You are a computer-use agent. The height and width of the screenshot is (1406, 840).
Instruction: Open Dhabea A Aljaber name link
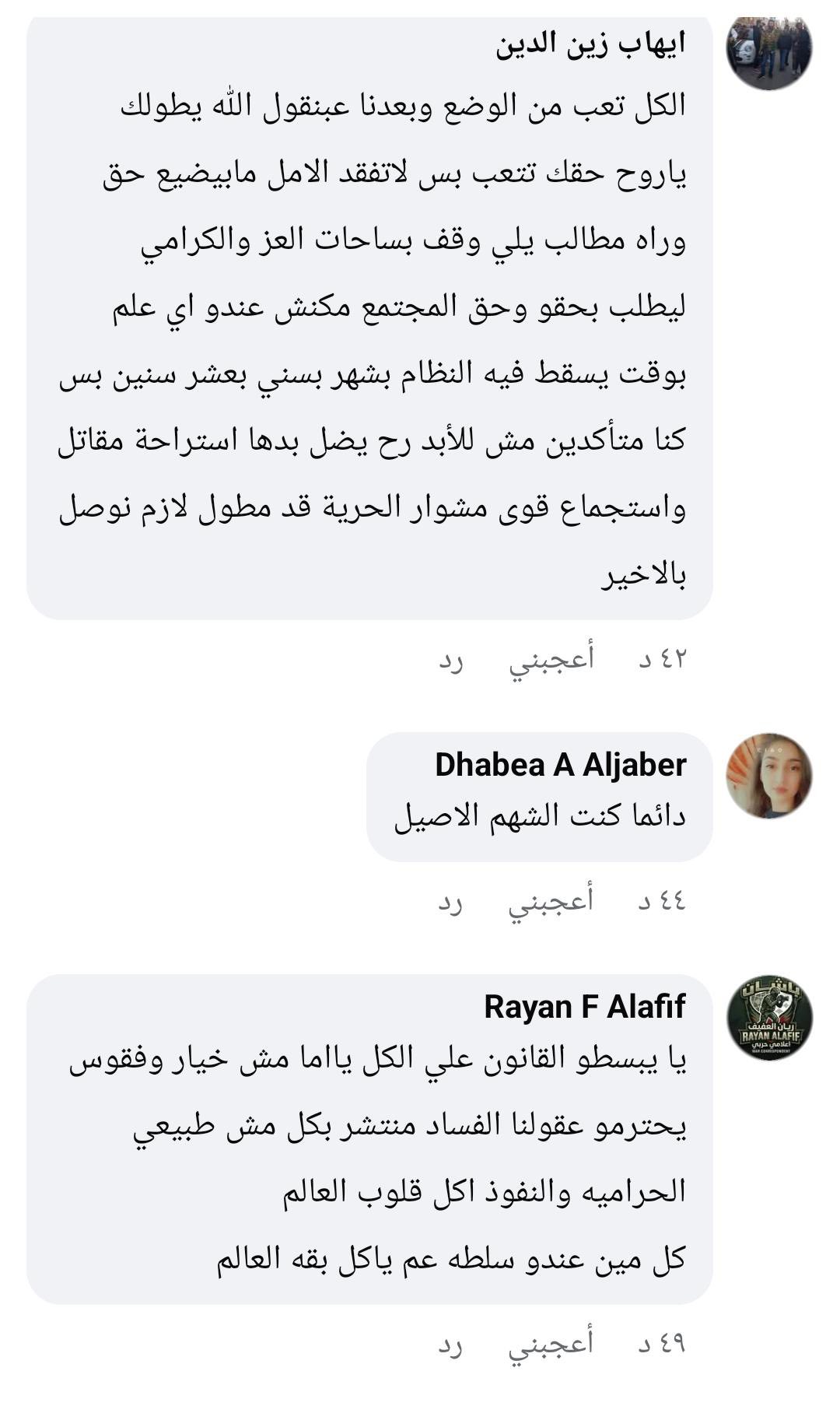click(560, 765)
